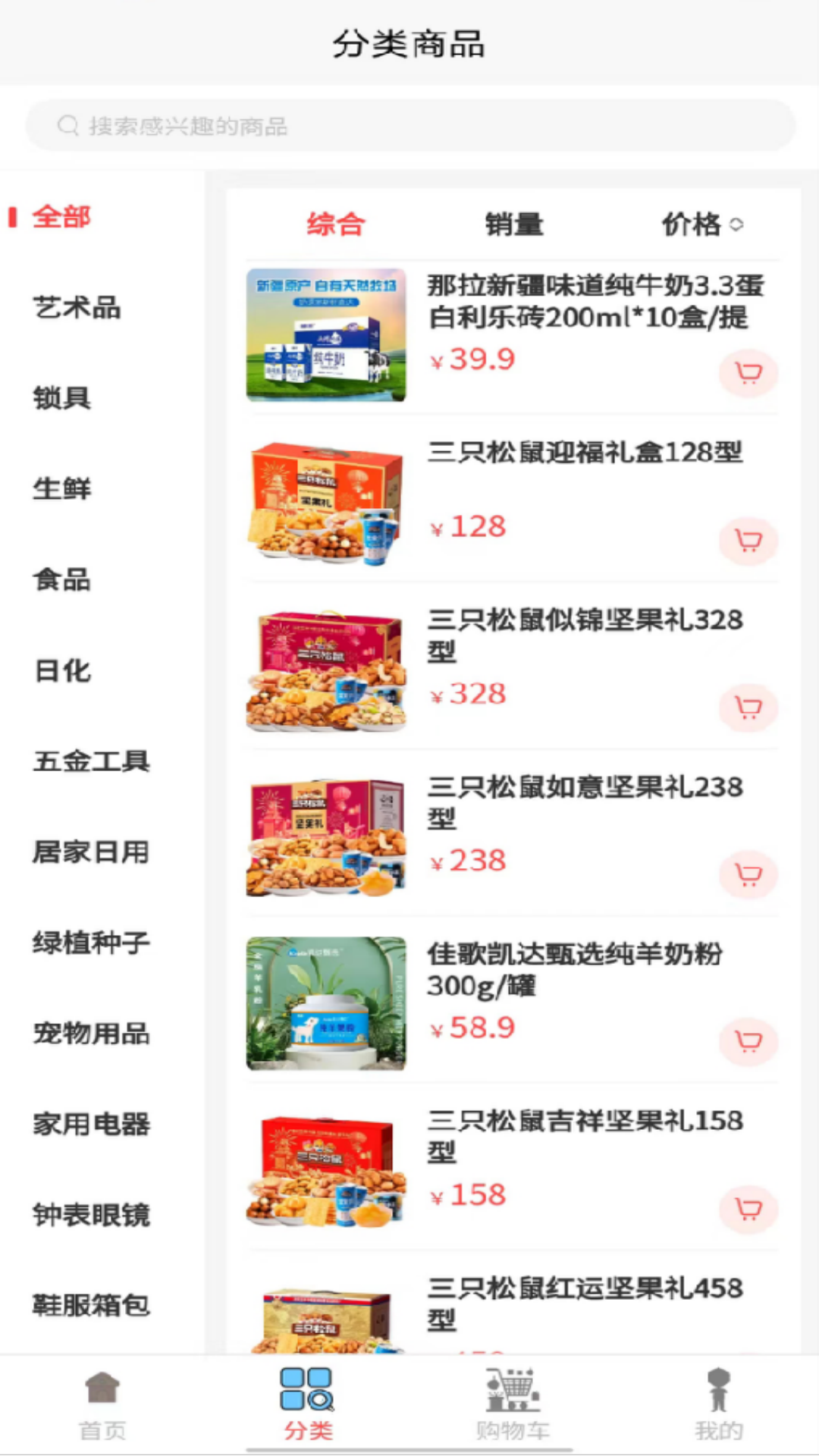Viewport: 819px width, 1456px height.
Task: Show the 食品 category
Action: coord(62,580)
